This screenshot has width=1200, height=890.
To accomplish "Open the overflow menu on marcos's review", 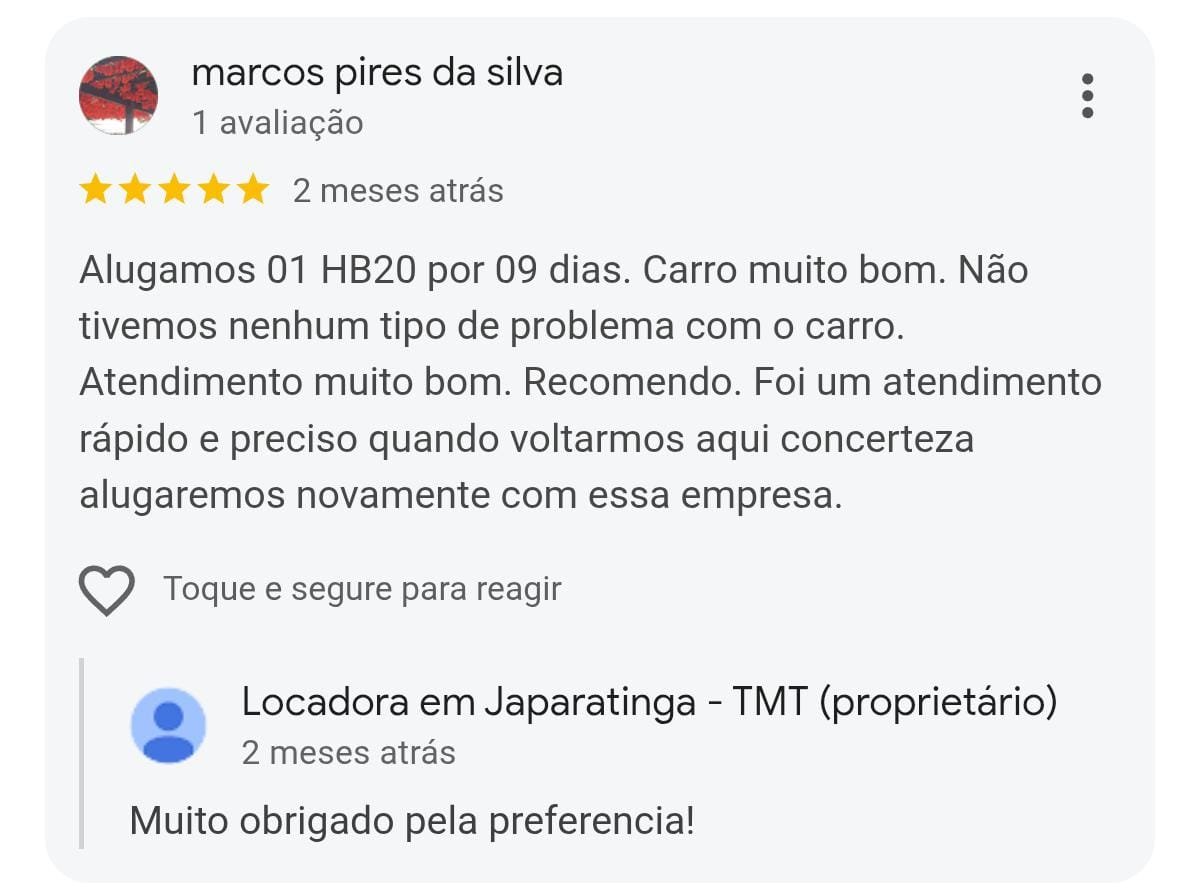I will click(x=1087, y=96).
